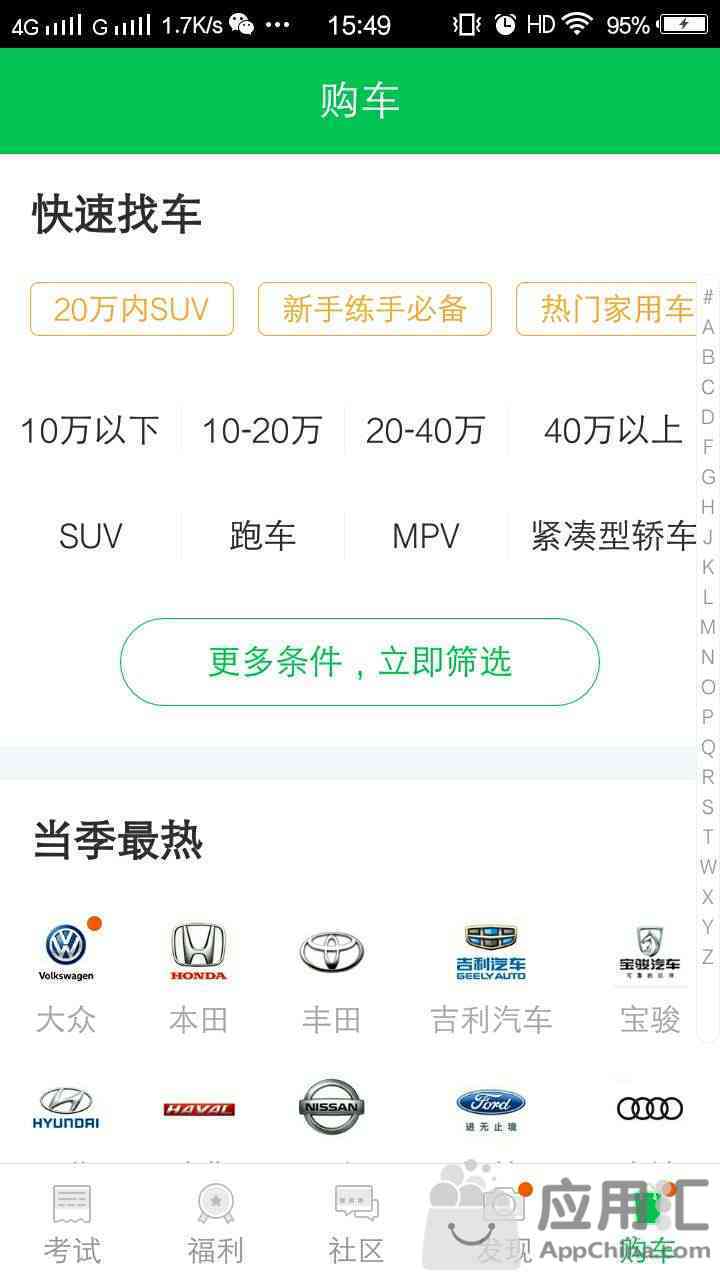Tap the 热门家用车 chip
This screenshot has height=1280, width=720.
(x=608, y=309)
